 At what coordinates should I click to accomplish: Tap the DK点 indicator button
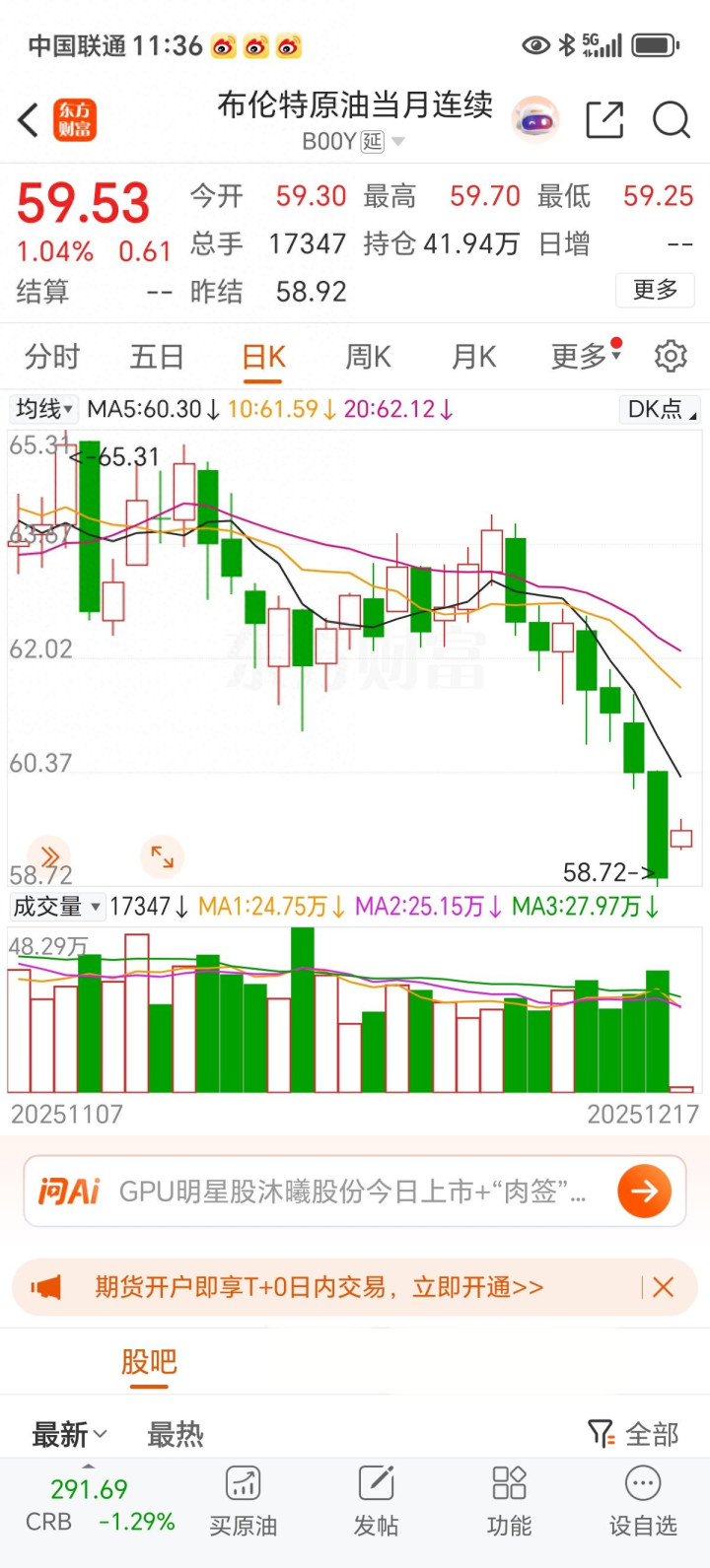pyautogui.click(x=661, y=409)
